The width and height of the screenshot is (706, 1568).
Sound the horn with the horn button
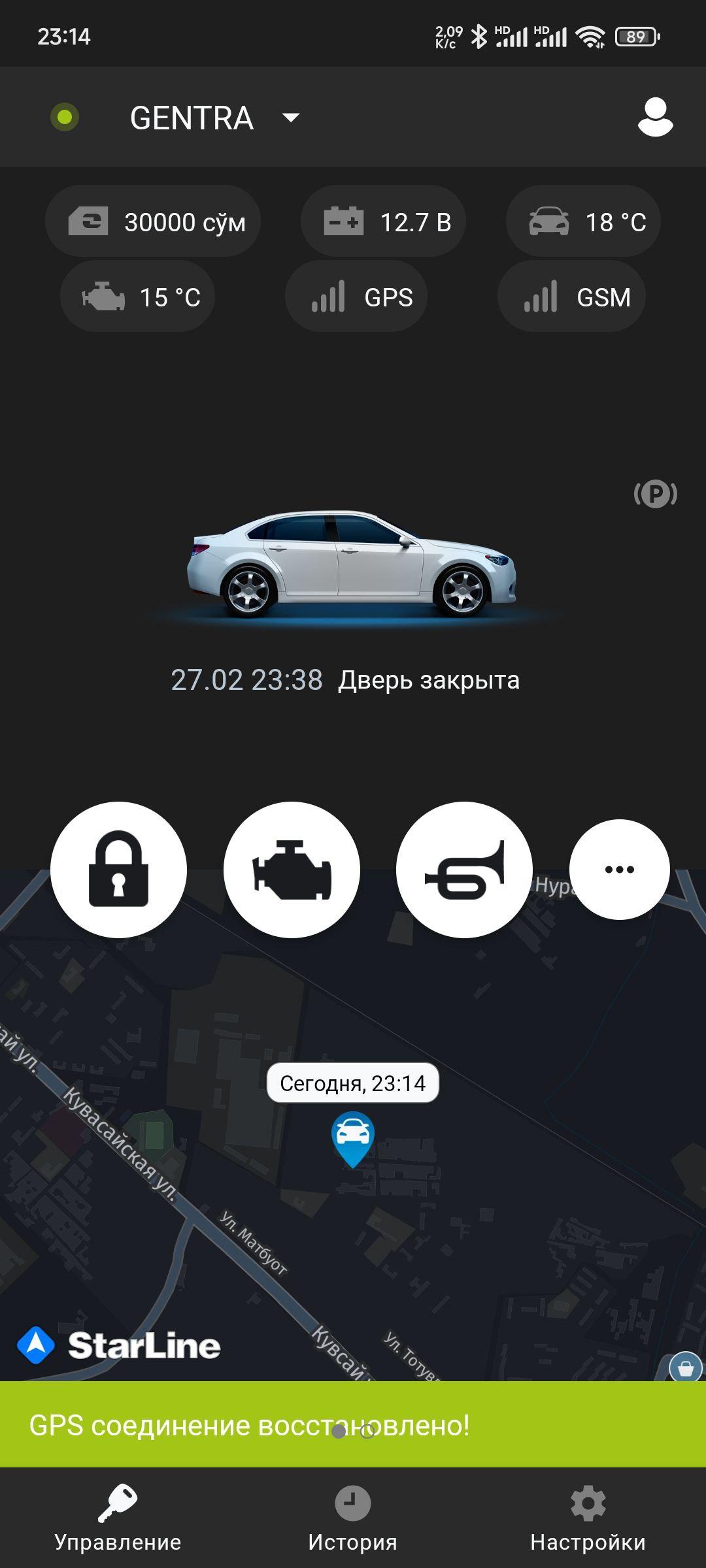coord(464,870)
